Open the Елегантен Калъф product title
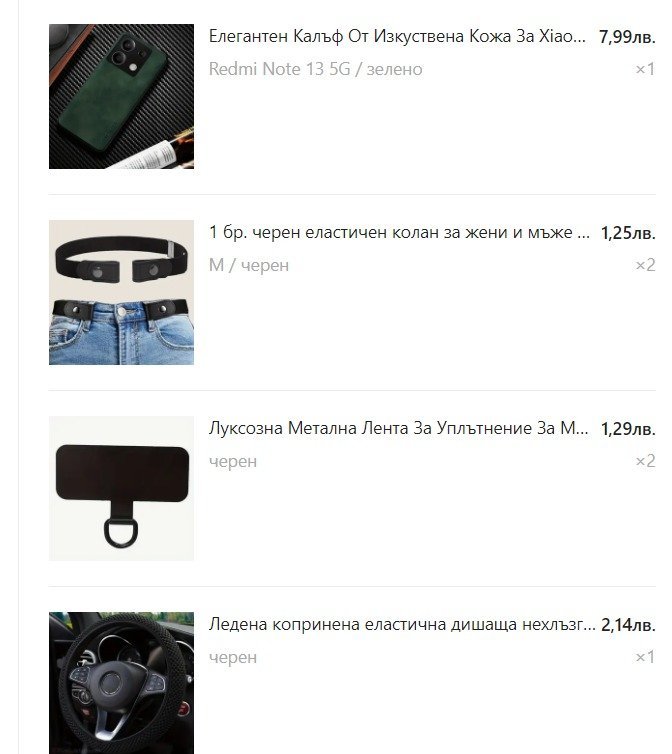The height and width of the screenshot is (754, 672). [397, 37]
